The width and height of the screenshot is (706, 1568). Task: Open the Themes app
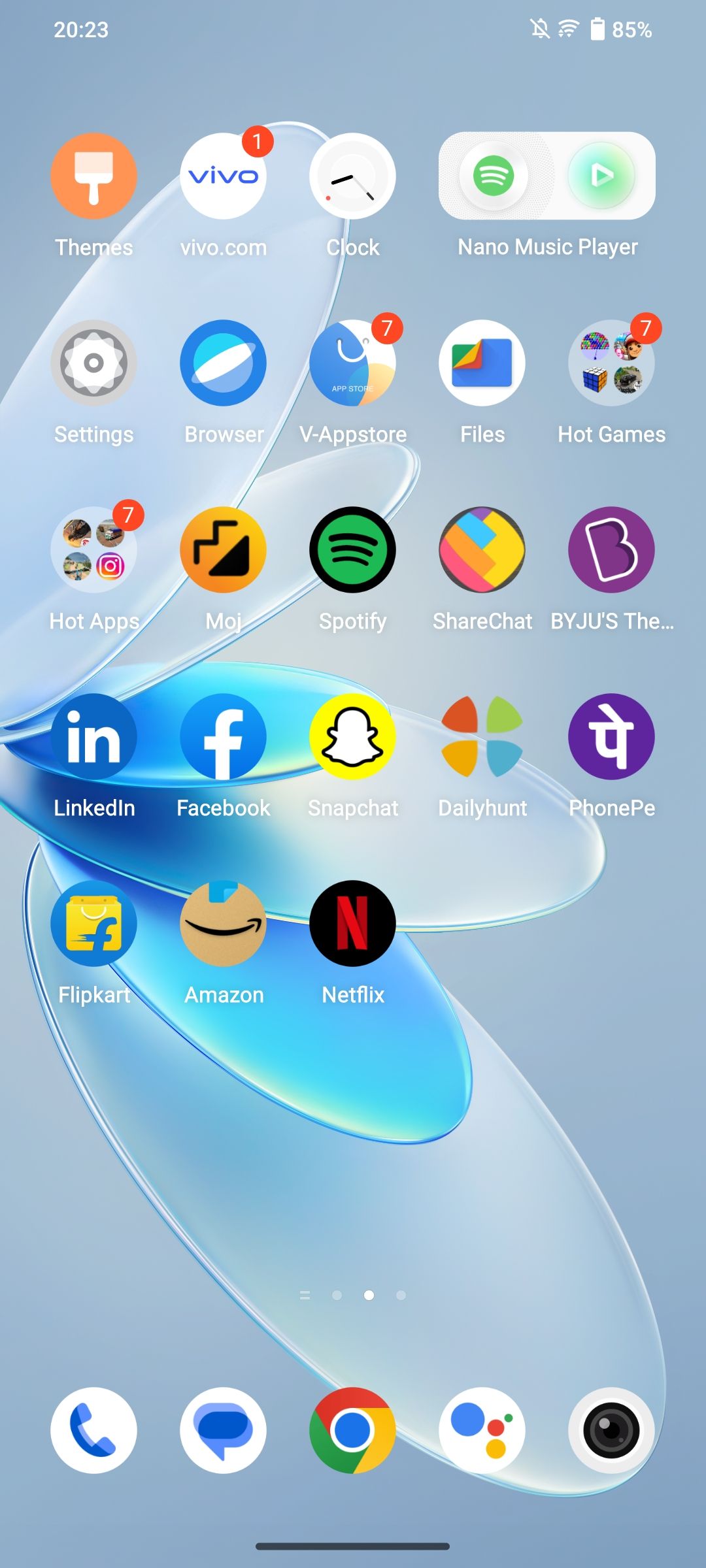click(93, 176)
